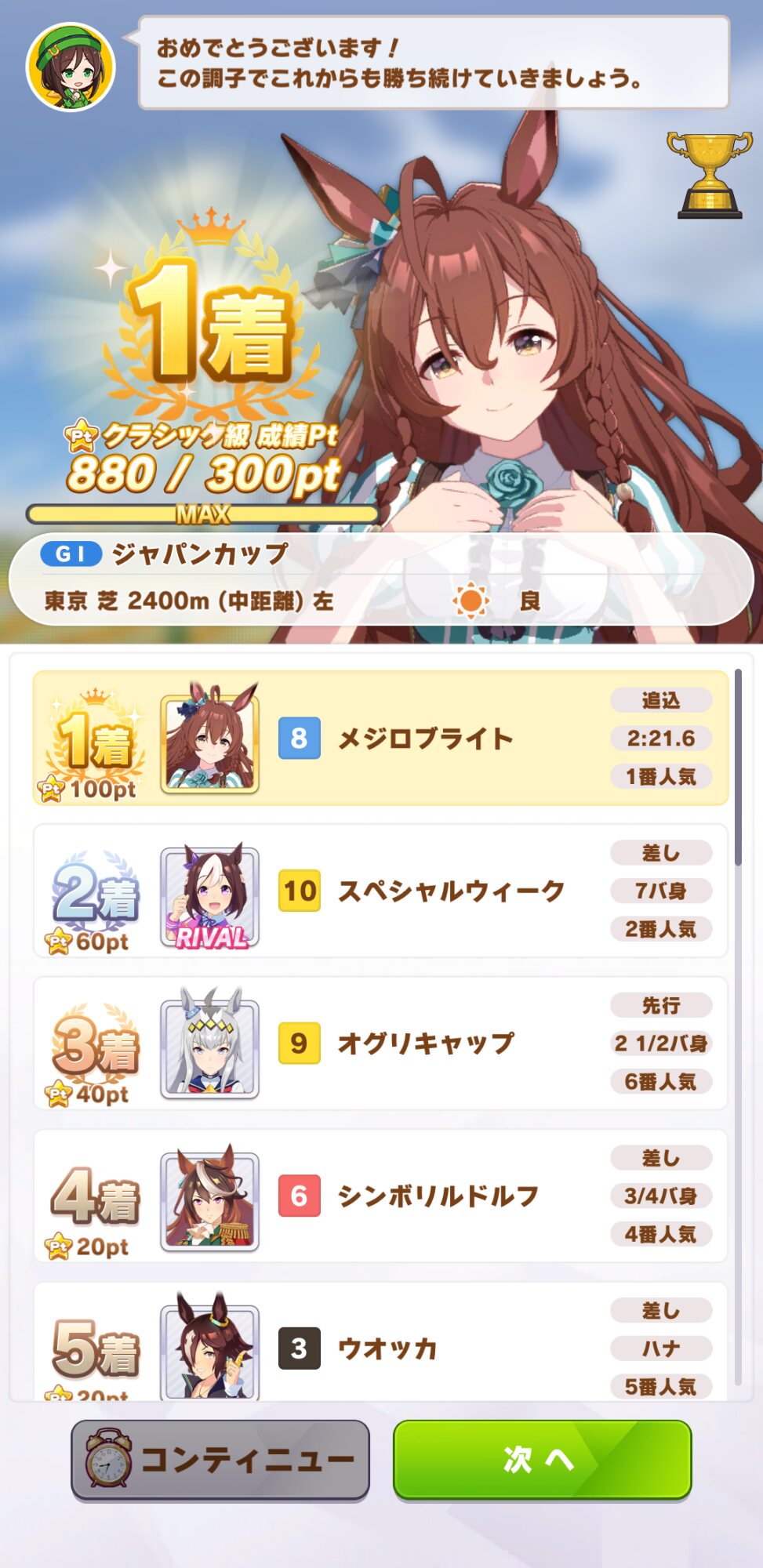
Task: Open the gold trophy icon
Action: pyautogui.click(x=708, y=176)
